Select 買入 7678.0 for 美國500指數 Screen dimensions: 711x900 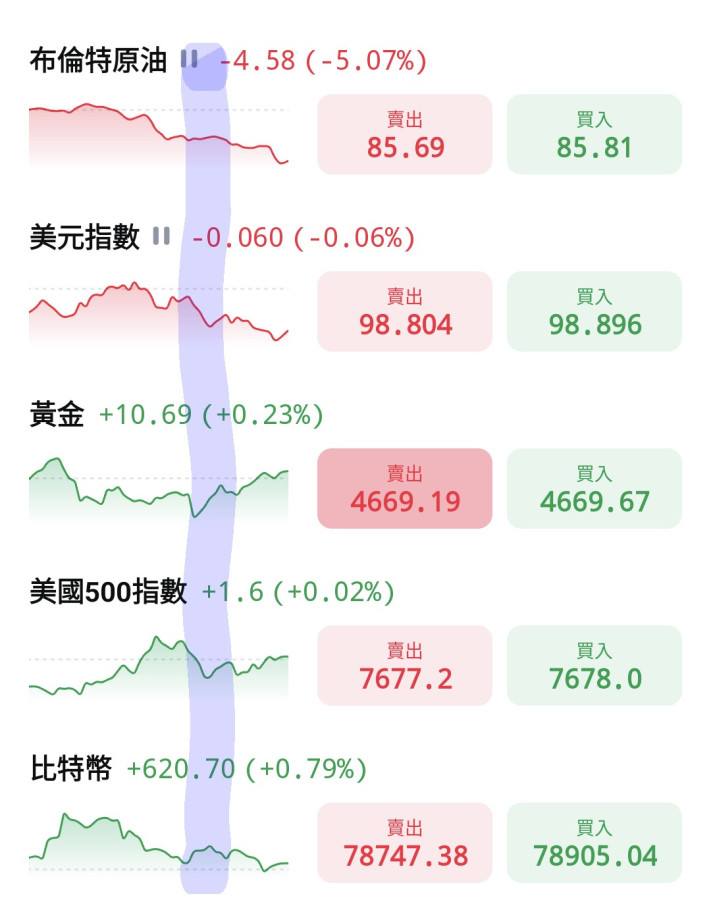coord(594,666)
